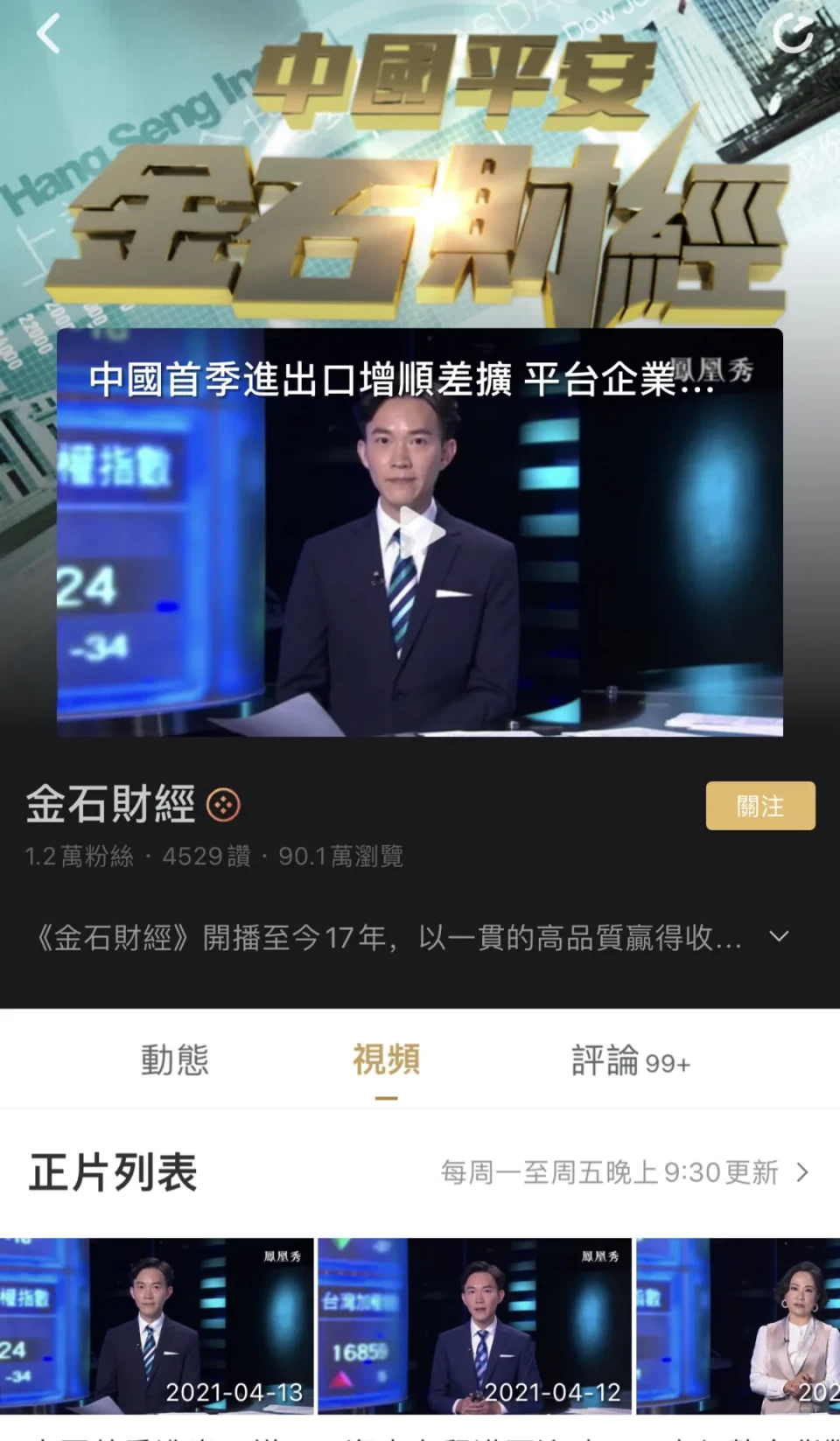Viewport: 840px width, 1441px height.
Task: Go back using the top-left arrow
Action: click(x=49, y=34)
